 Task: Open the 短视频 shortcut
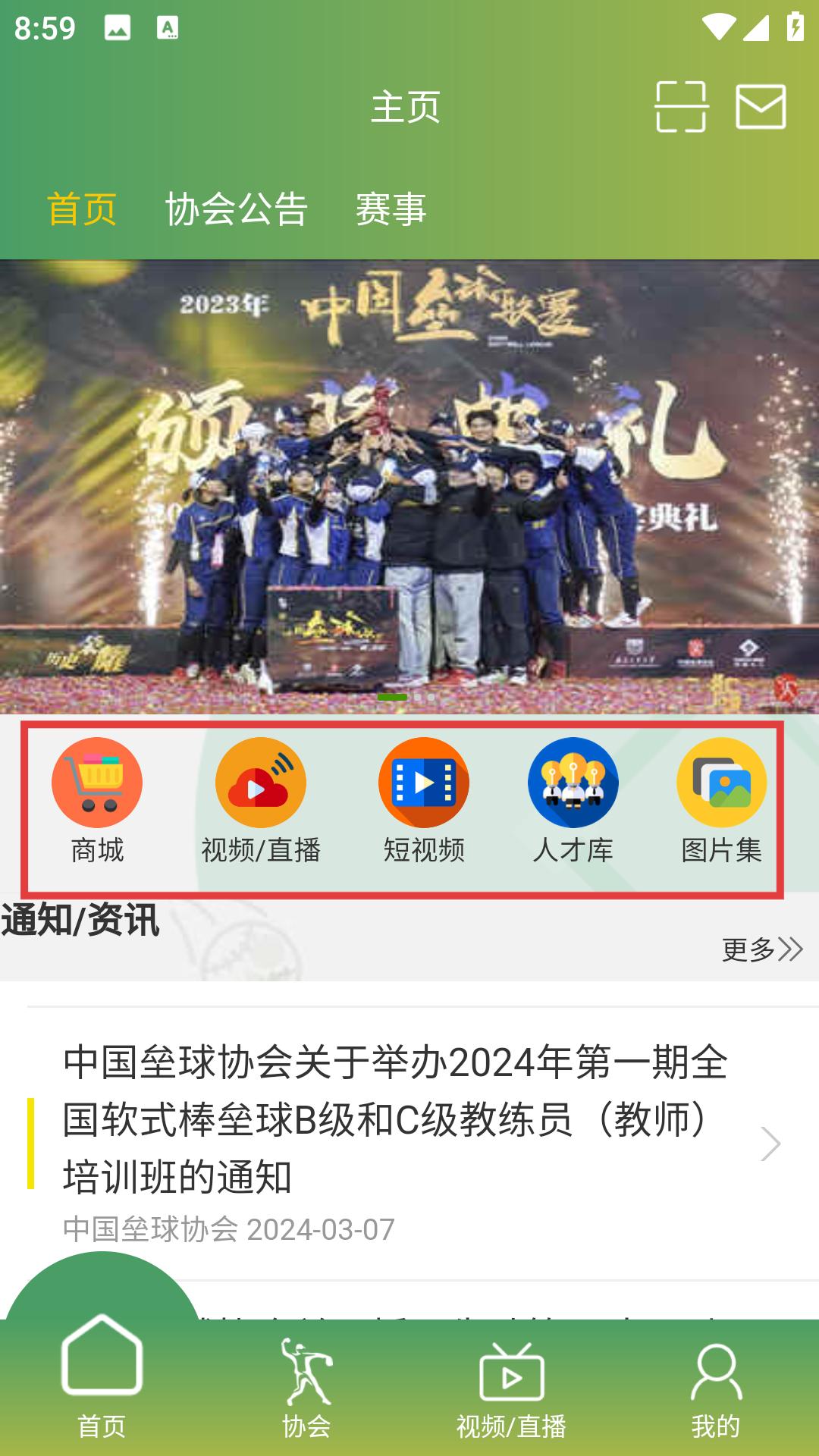click(424, 801)
